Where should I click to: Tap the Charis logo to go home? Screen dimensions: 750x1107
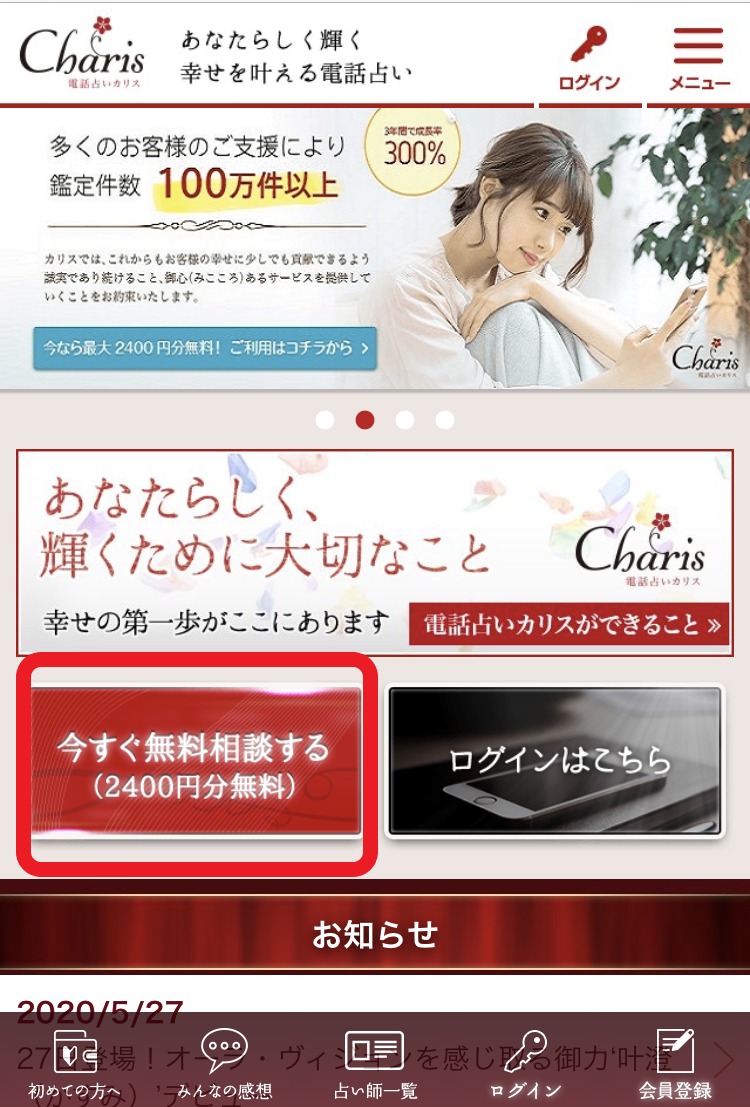(x=82, y=54)
